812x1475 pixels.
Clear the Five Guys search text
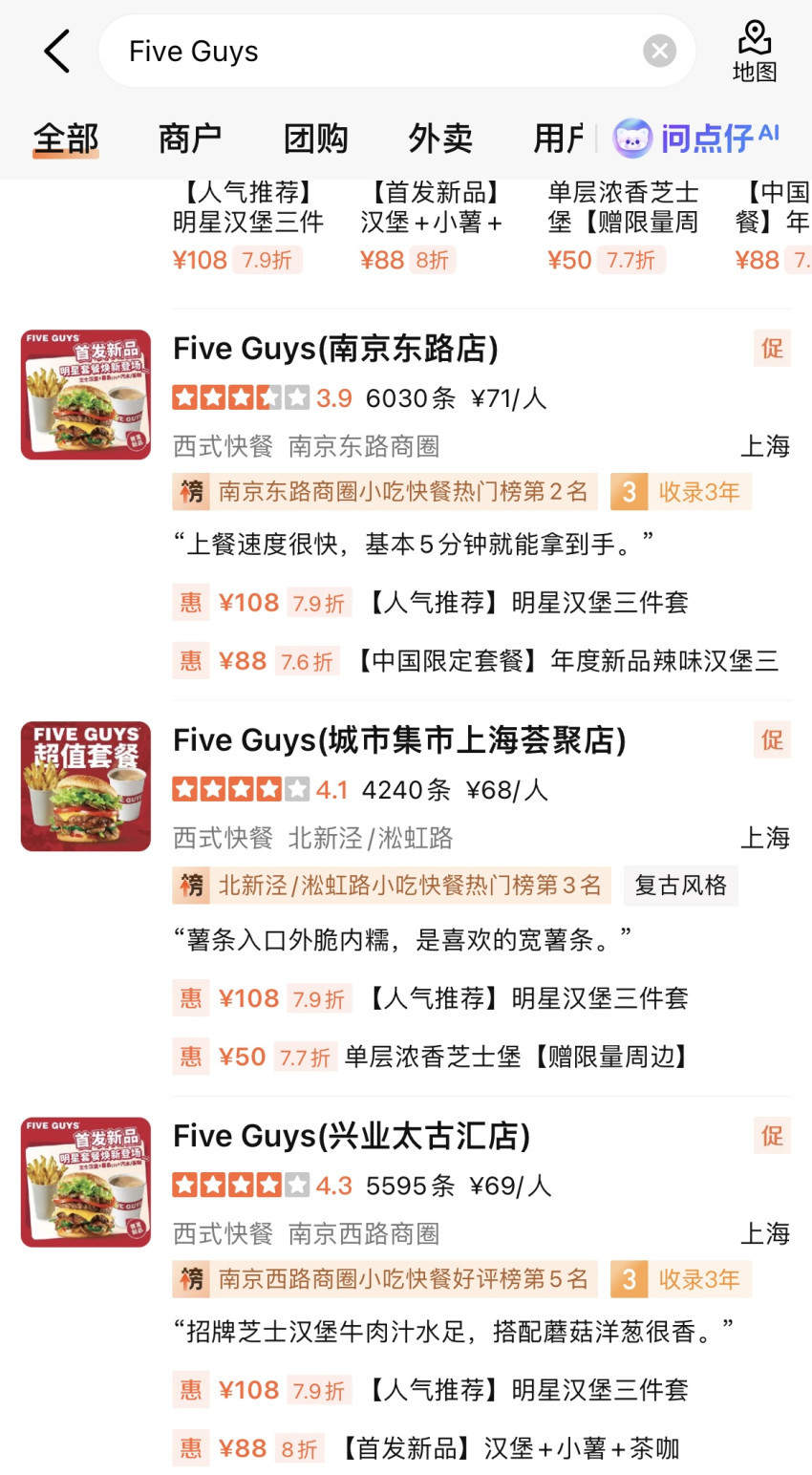[659, 51]
